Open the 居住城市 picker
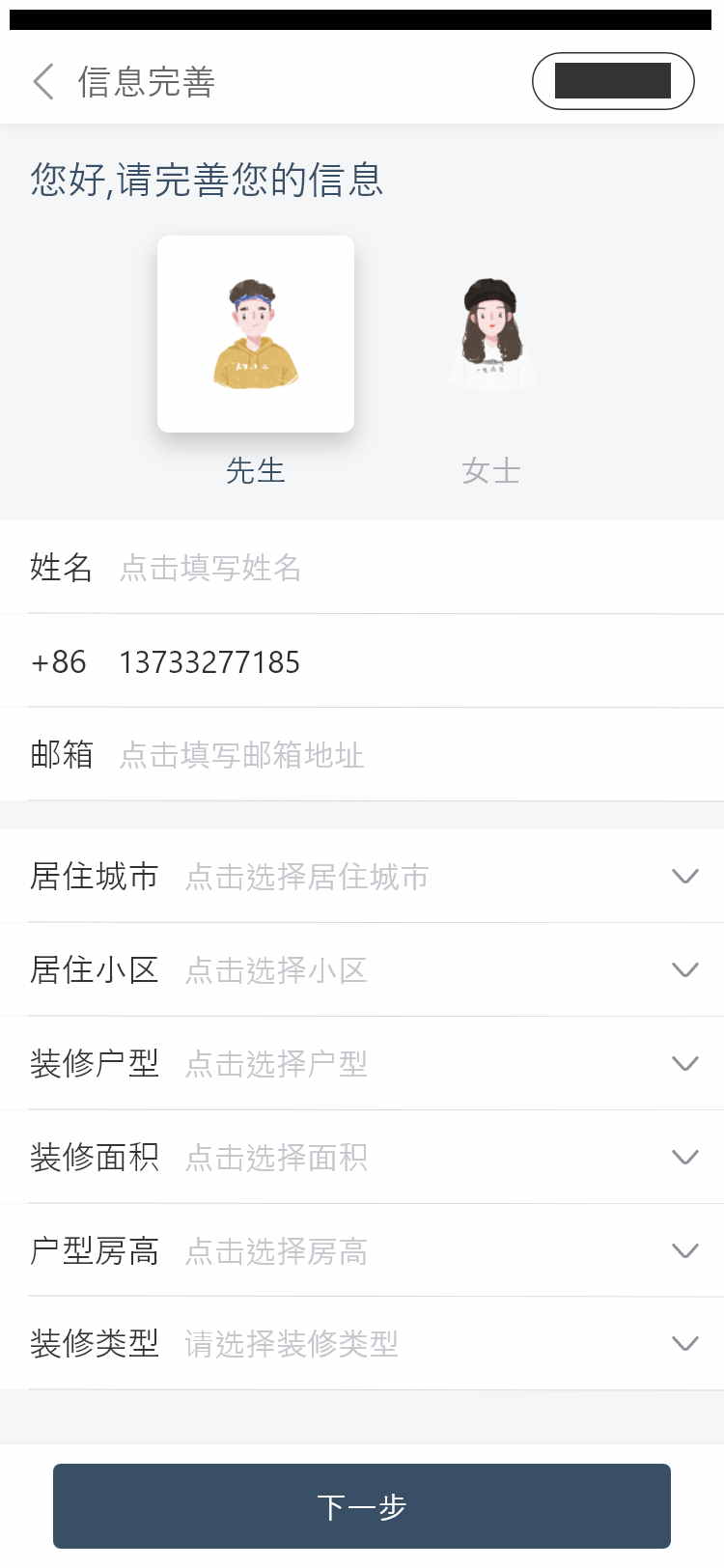 point(434,877)
